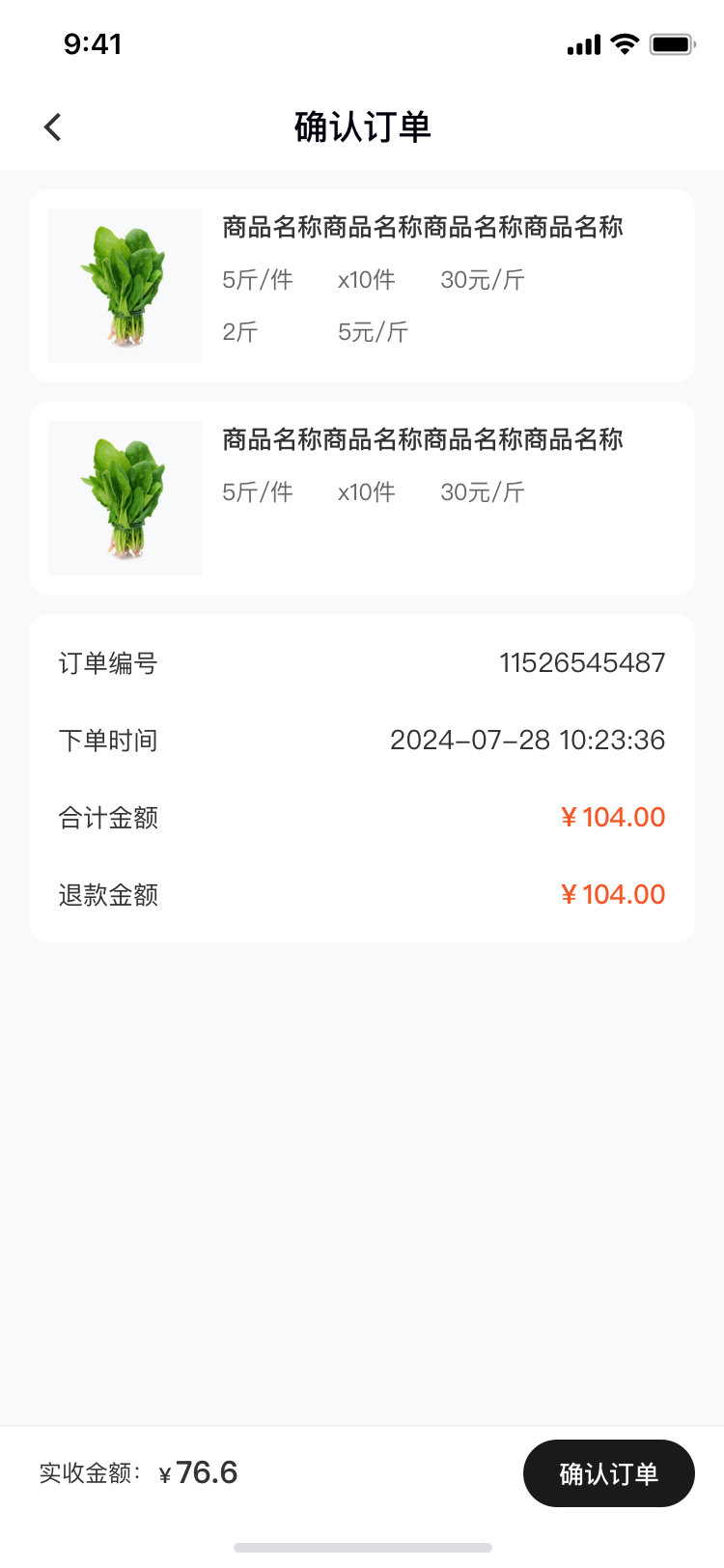Screen dimensions: 724x1568
Task: Tap the orange 合计金额 amount ¥104.00
Action: [x=613, y=817]
